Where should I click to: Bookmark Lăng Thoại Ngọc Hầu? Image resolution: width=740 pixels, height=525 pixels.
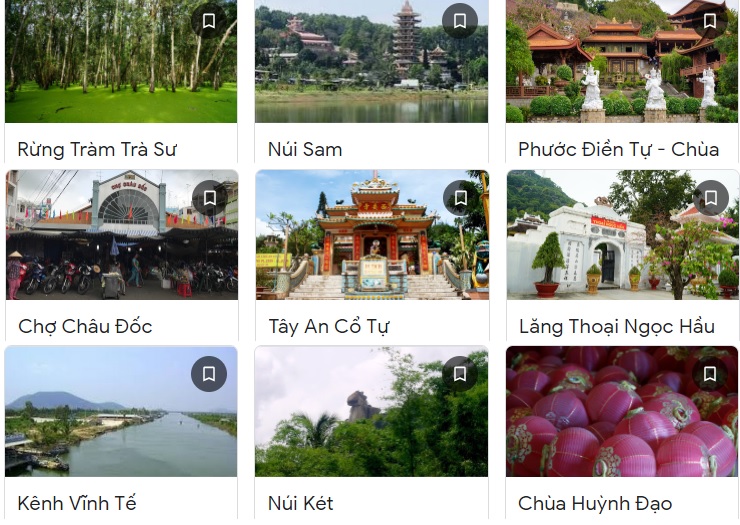tap(710, 198)
